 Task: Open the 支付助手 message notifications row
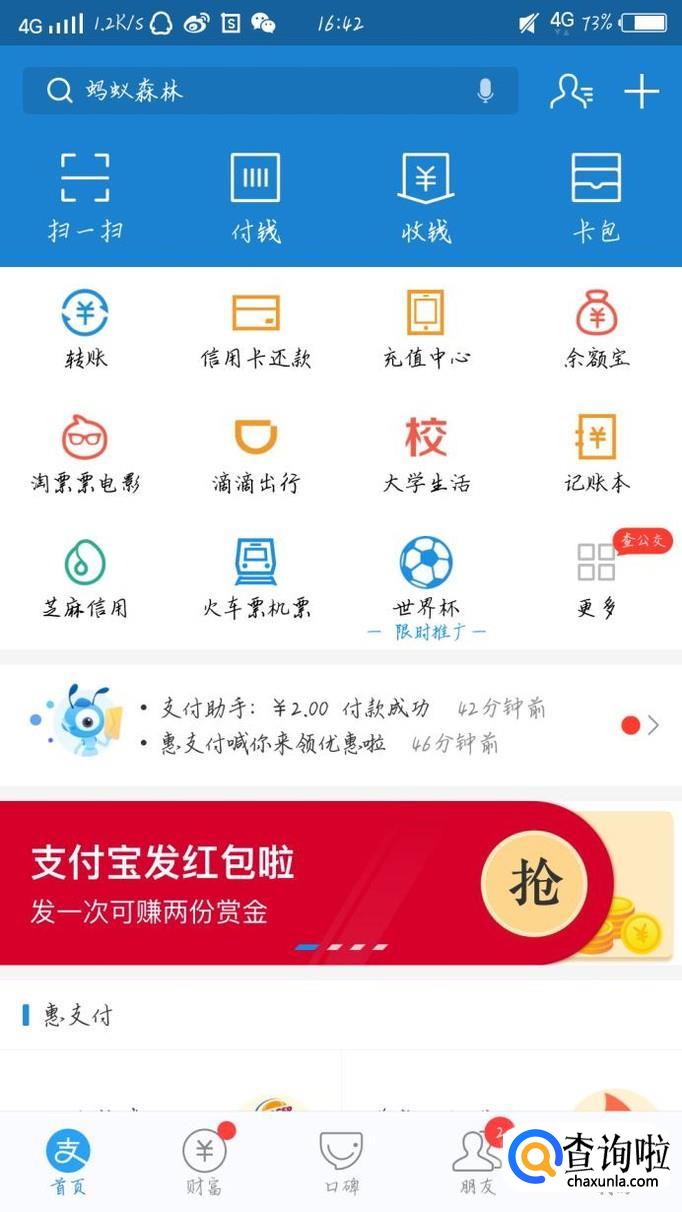341,725
